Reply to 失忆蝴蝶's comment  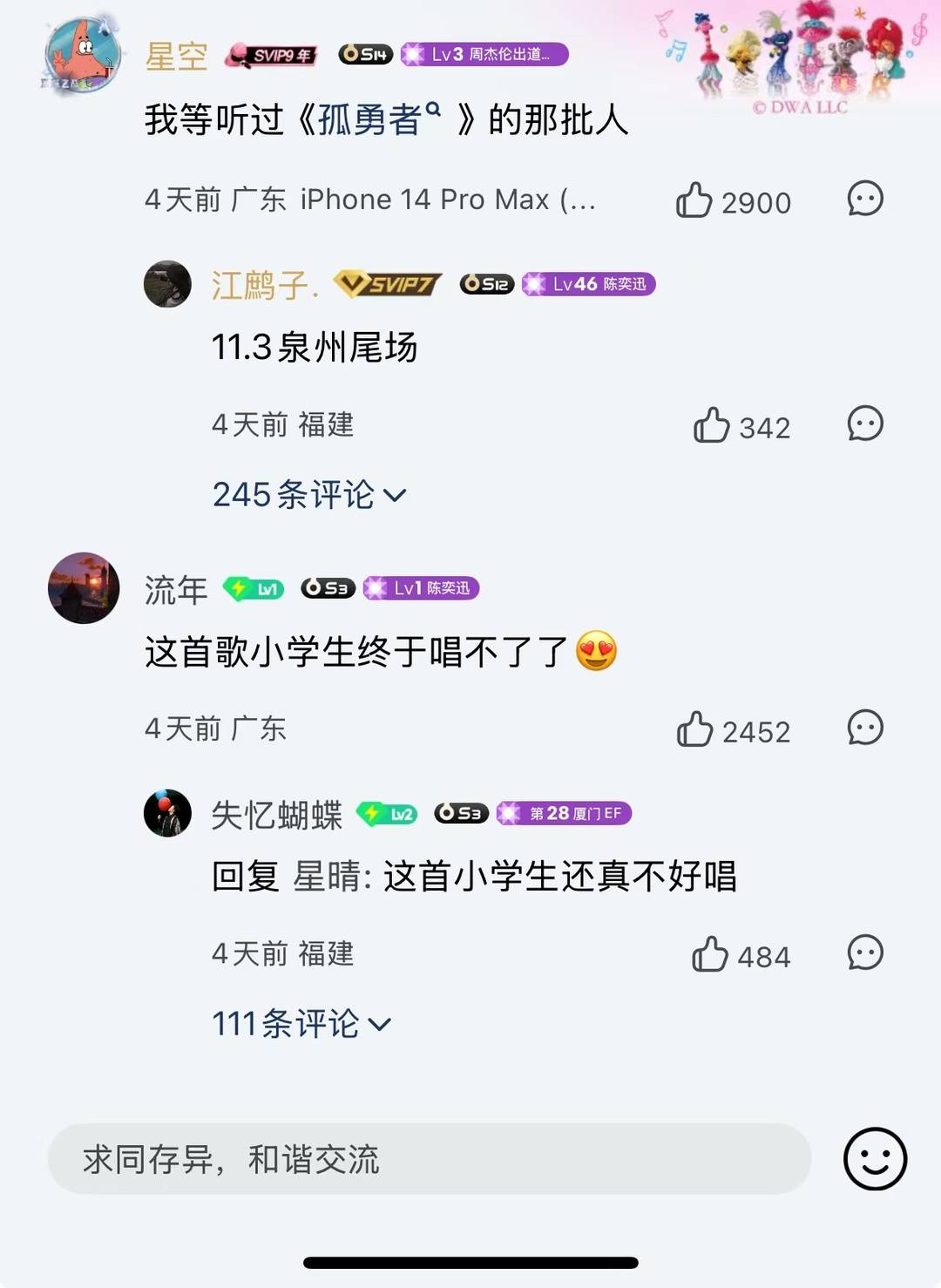[x=865, y=952]
